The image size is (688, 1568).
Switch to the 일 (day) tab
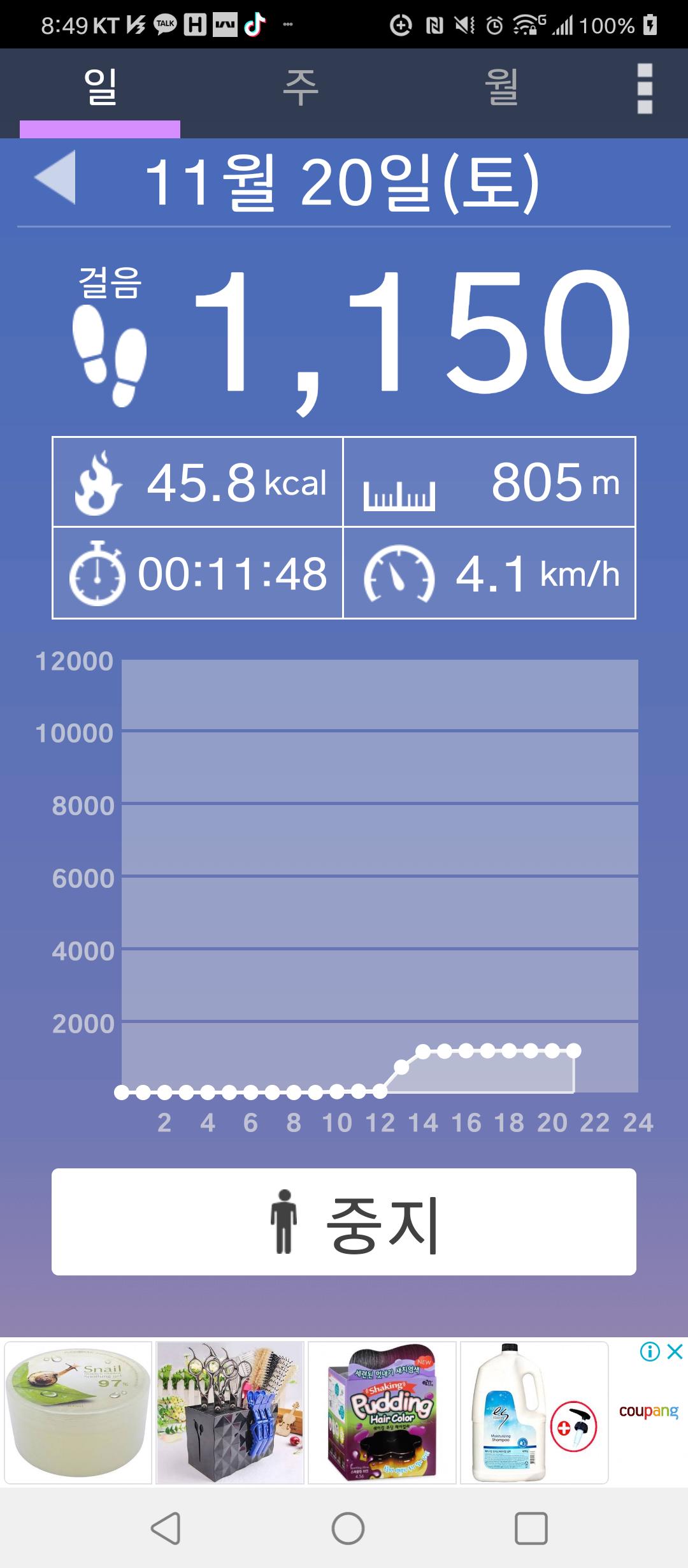tap(100, 89)
